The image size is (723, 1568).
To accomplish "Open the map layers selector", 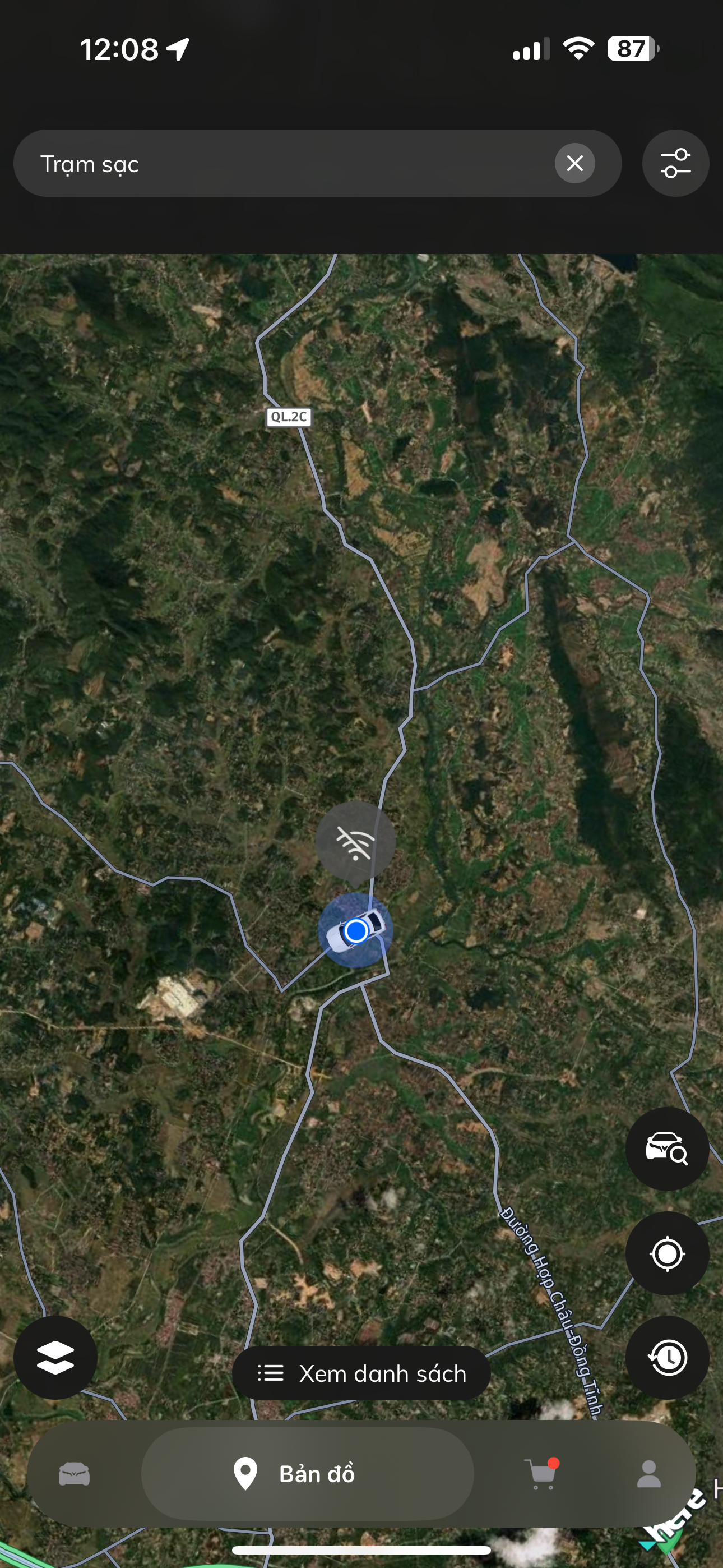I will click(x=55, y=1357).
